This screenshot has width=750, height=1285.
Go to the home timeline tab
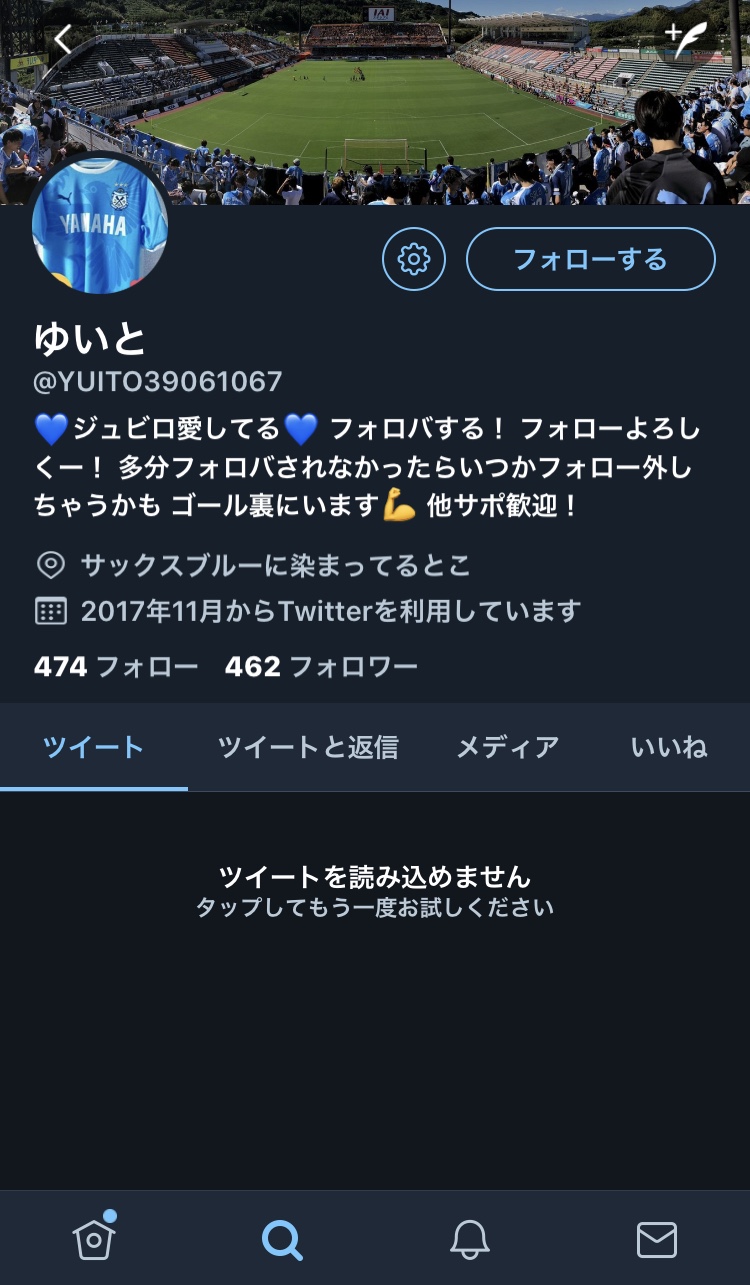click(93, 1240)
